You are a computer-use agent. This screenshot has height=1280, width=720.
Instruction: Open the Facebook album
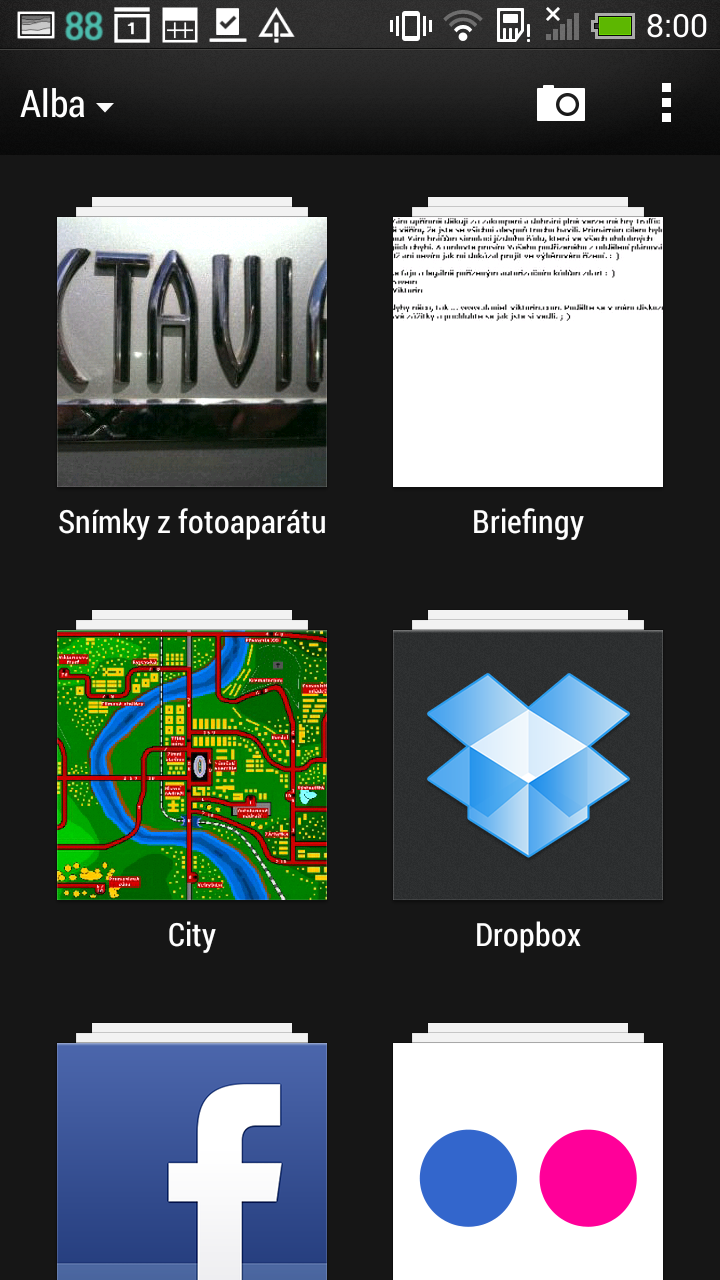[192, 1160]
